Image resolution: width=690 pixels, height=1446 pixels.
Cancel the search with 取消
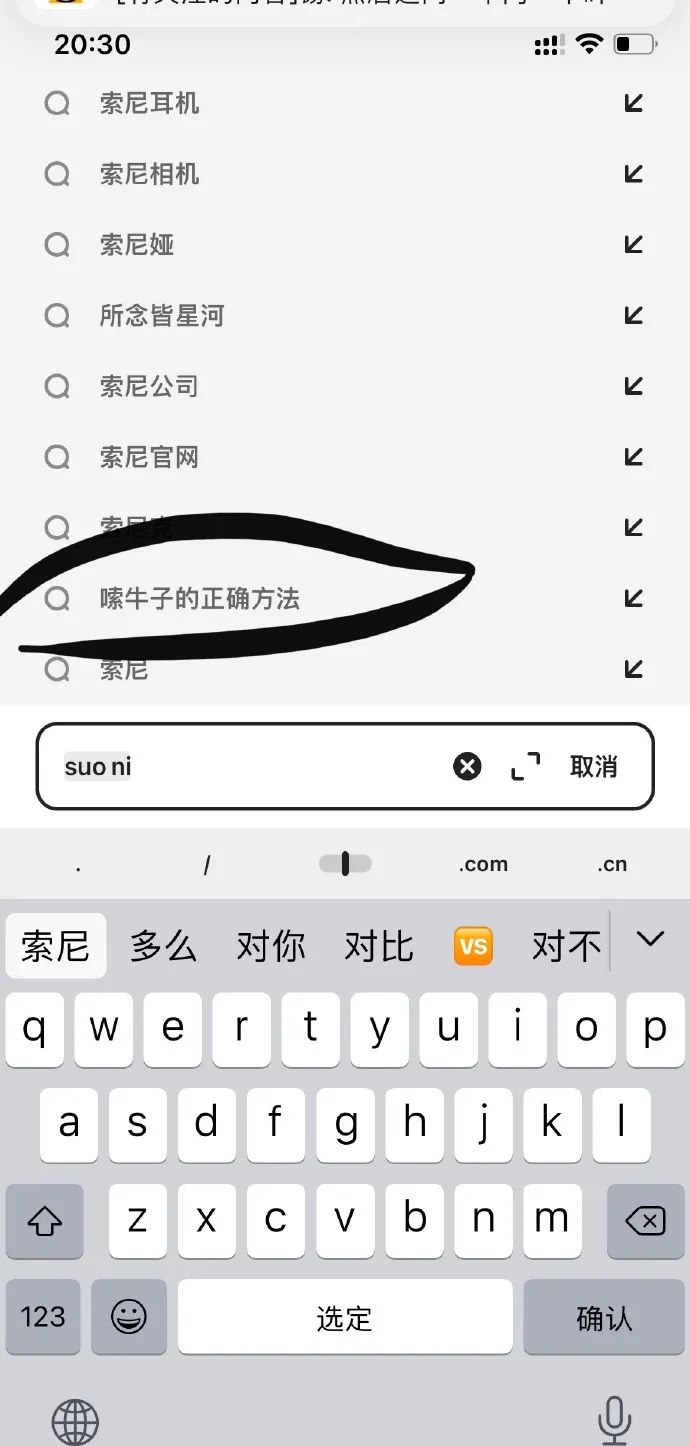594,767
